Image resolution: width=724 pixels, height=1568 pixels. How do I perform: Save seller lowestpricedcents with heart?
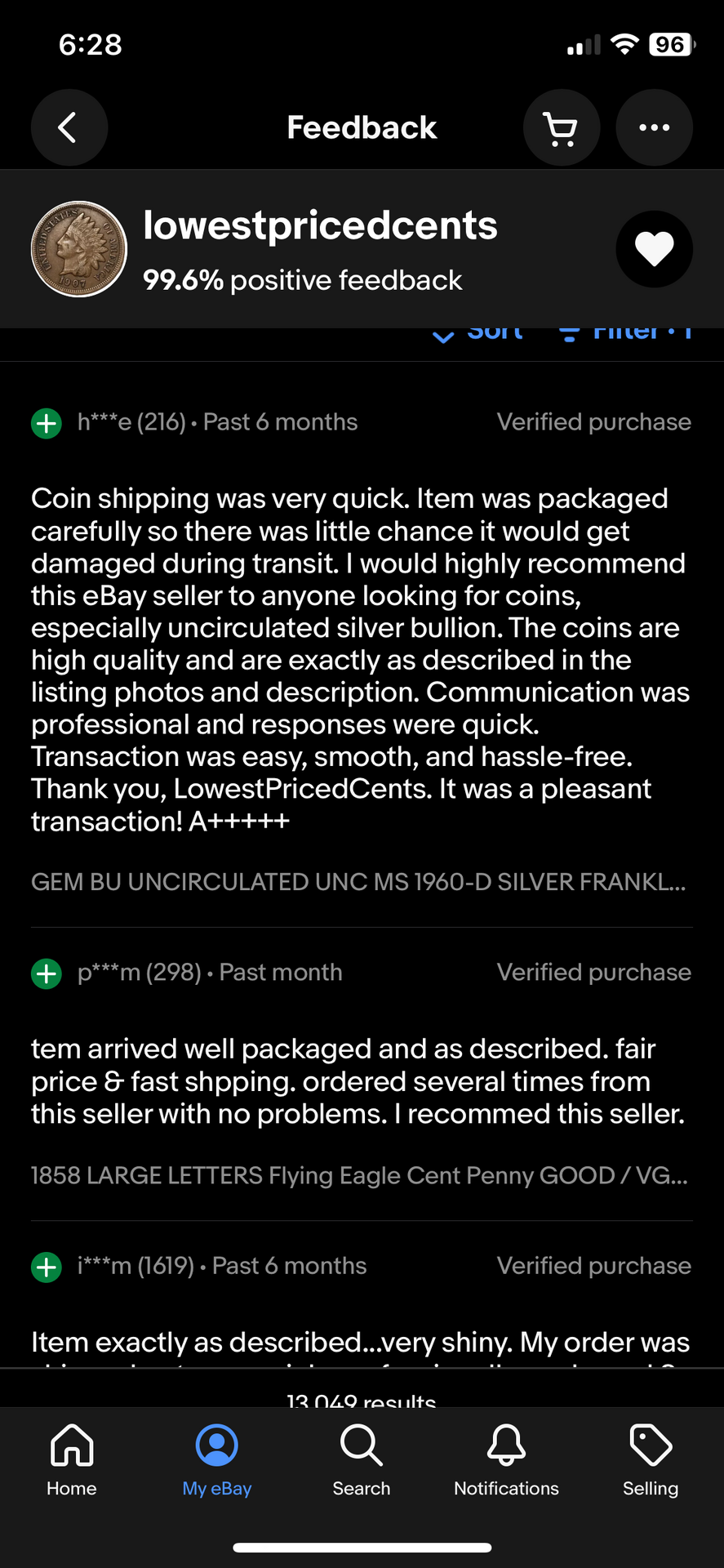pyautogui.click(x=654, y=249)
